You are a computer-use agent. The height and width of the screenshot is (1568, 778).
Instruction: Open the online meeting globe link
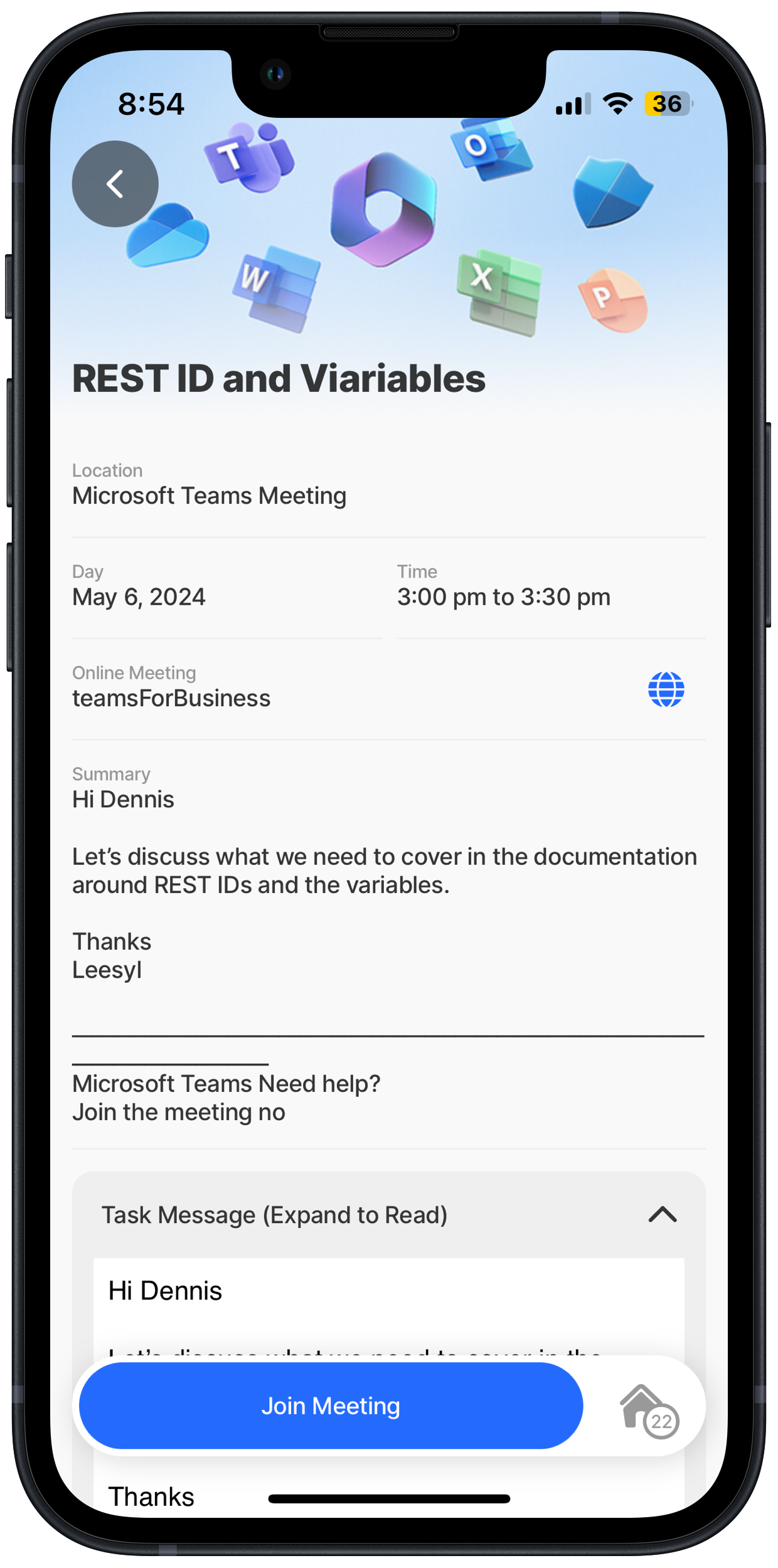point(666,689)
